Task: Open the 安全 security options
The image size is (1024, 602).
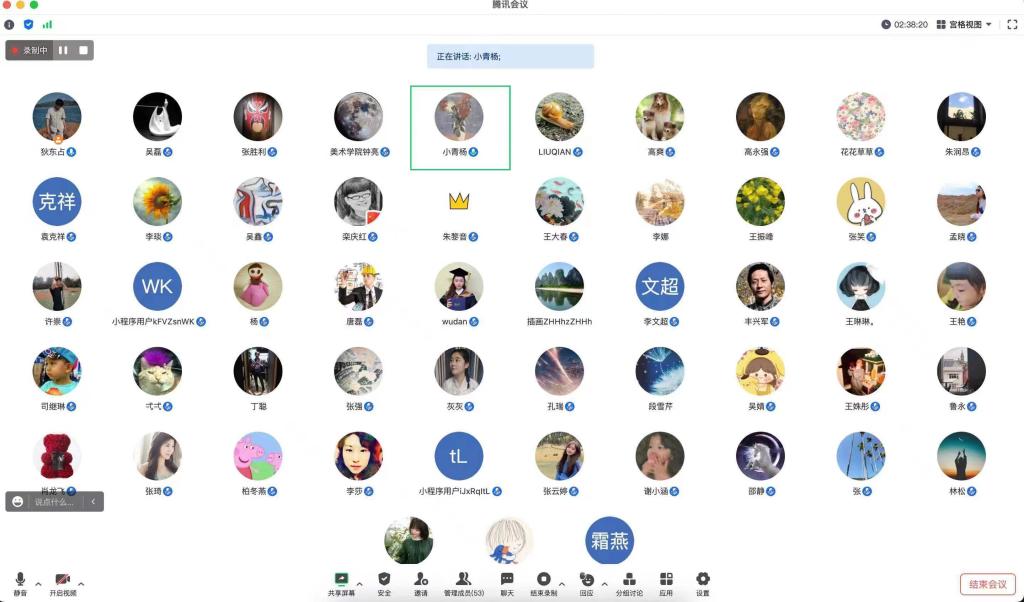Action: (x=384, y=583)
